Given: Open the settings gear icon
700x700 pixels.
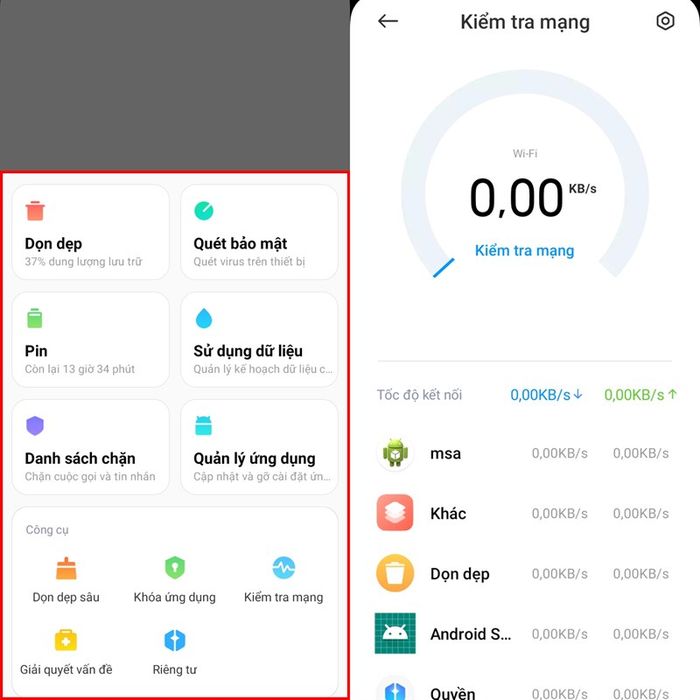Looking at the screenshot, I should (x=665, y=21).
